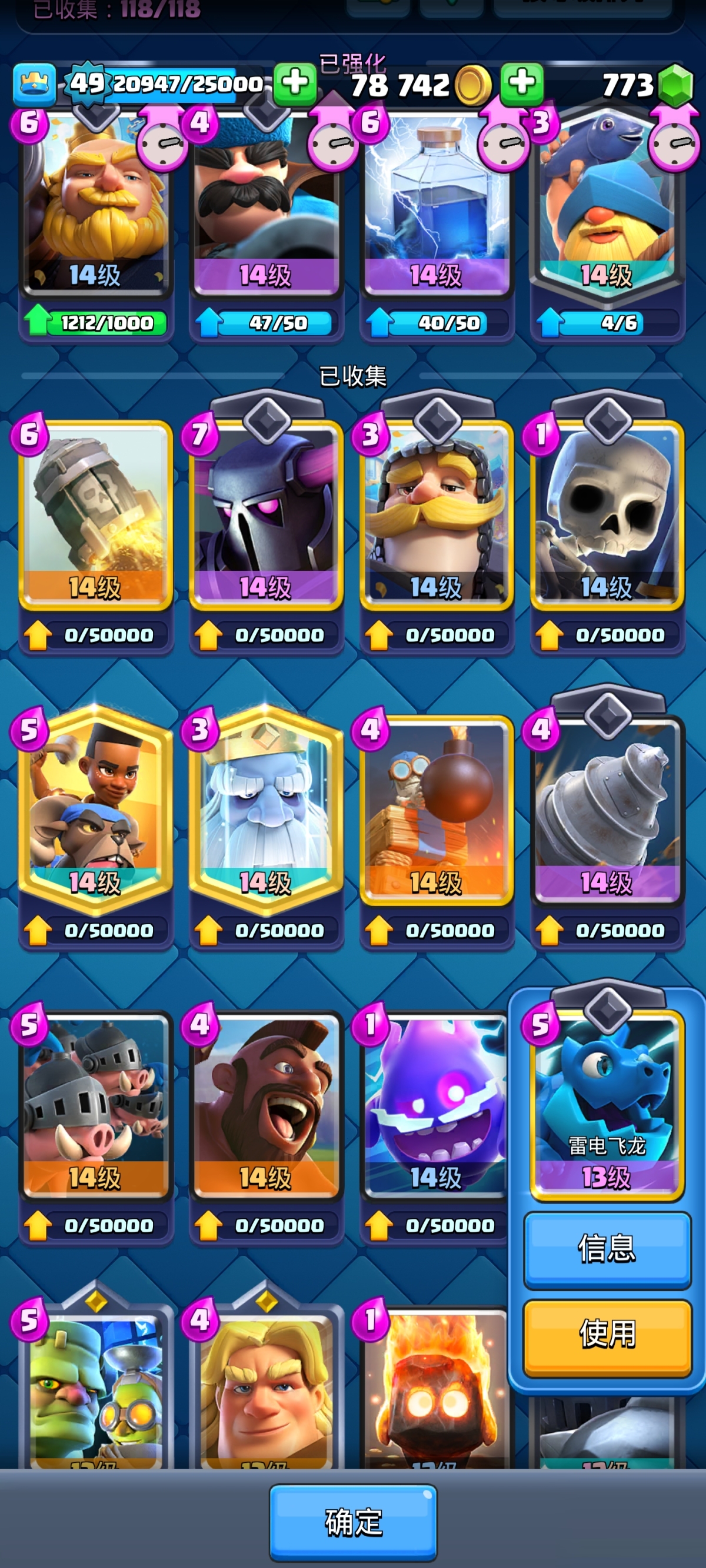Confirm with the 确定 button
The image size is (706, 1568).
pos(352,1522)
